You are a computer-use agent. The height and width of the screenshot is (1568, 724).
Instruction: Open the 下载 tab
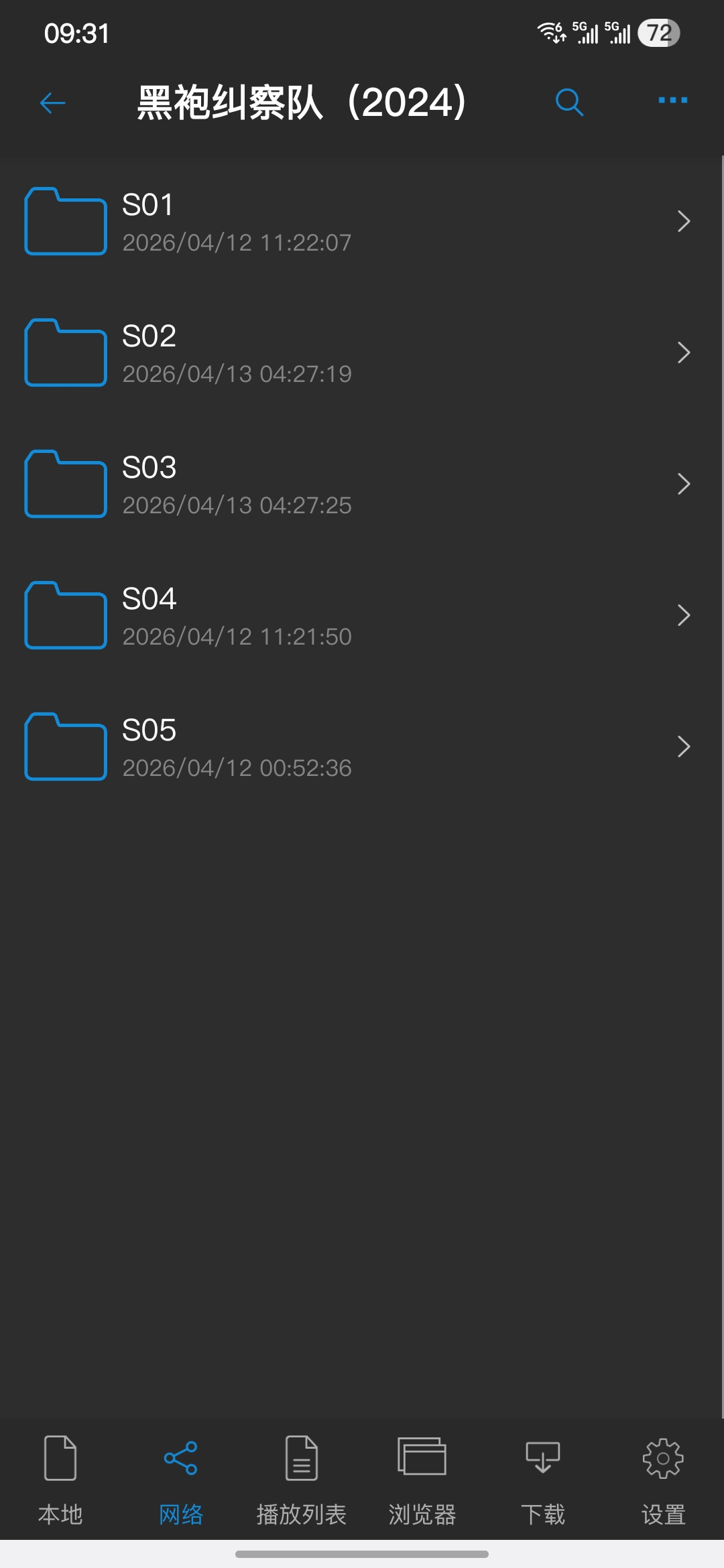543,1474
